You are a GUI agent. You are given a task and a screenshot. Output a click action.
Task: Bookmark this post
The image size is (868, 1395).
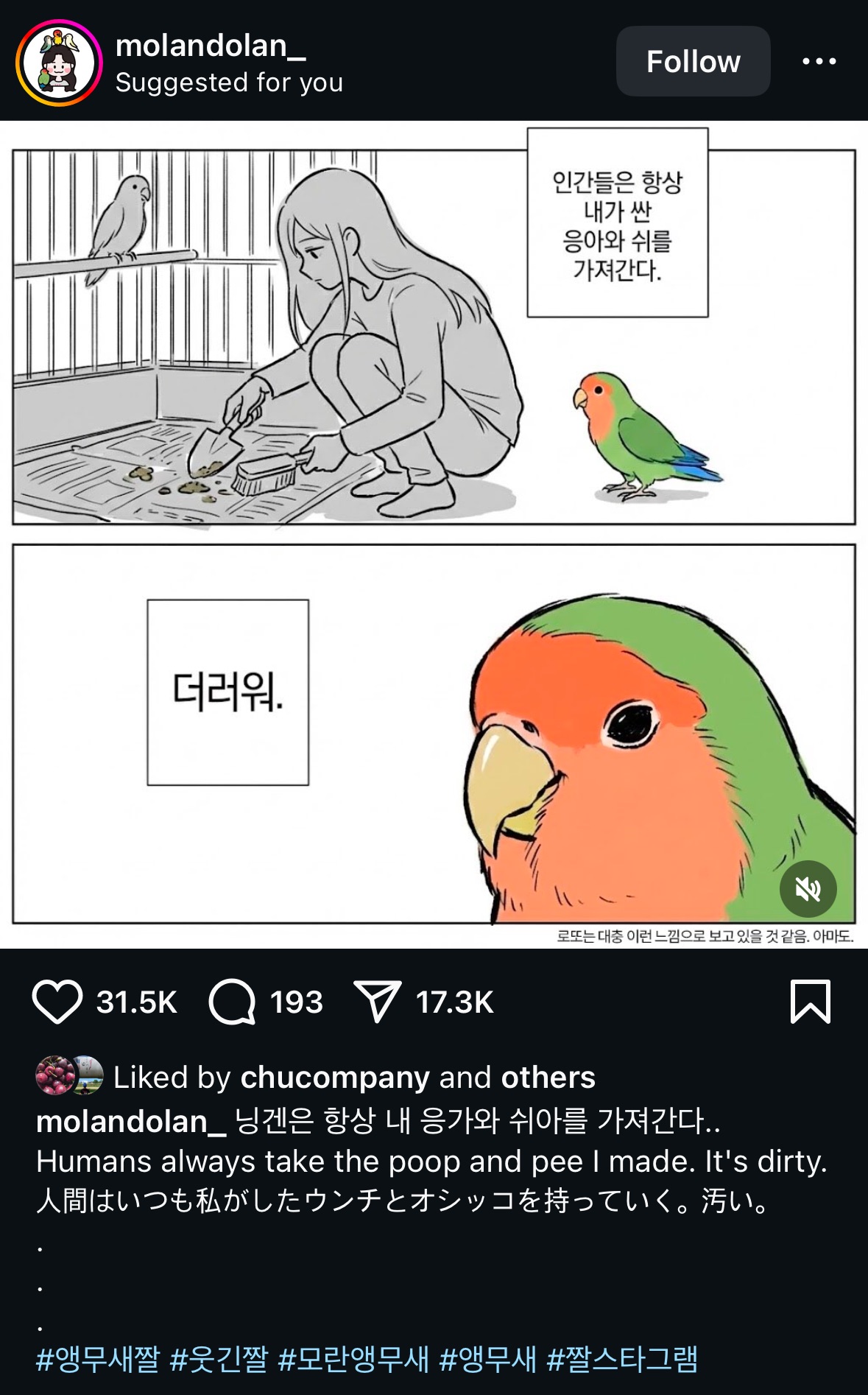810,1002
